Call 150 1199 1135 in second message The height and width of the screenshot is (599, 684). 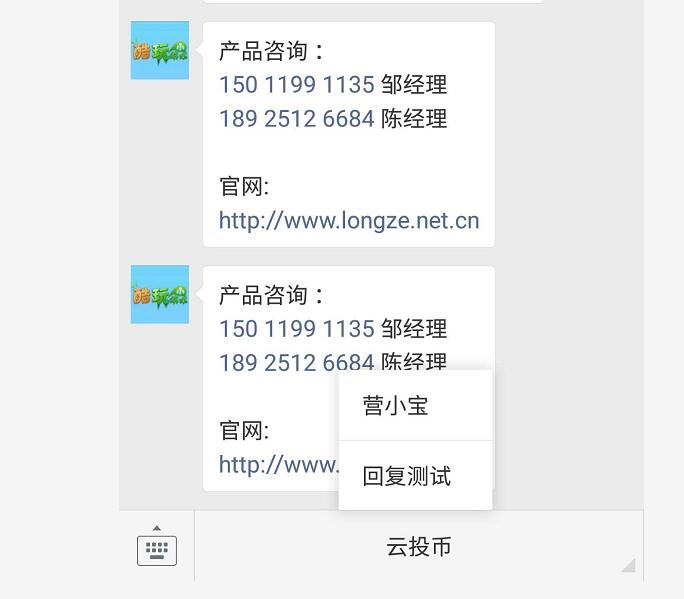click(x=296, y=329)
